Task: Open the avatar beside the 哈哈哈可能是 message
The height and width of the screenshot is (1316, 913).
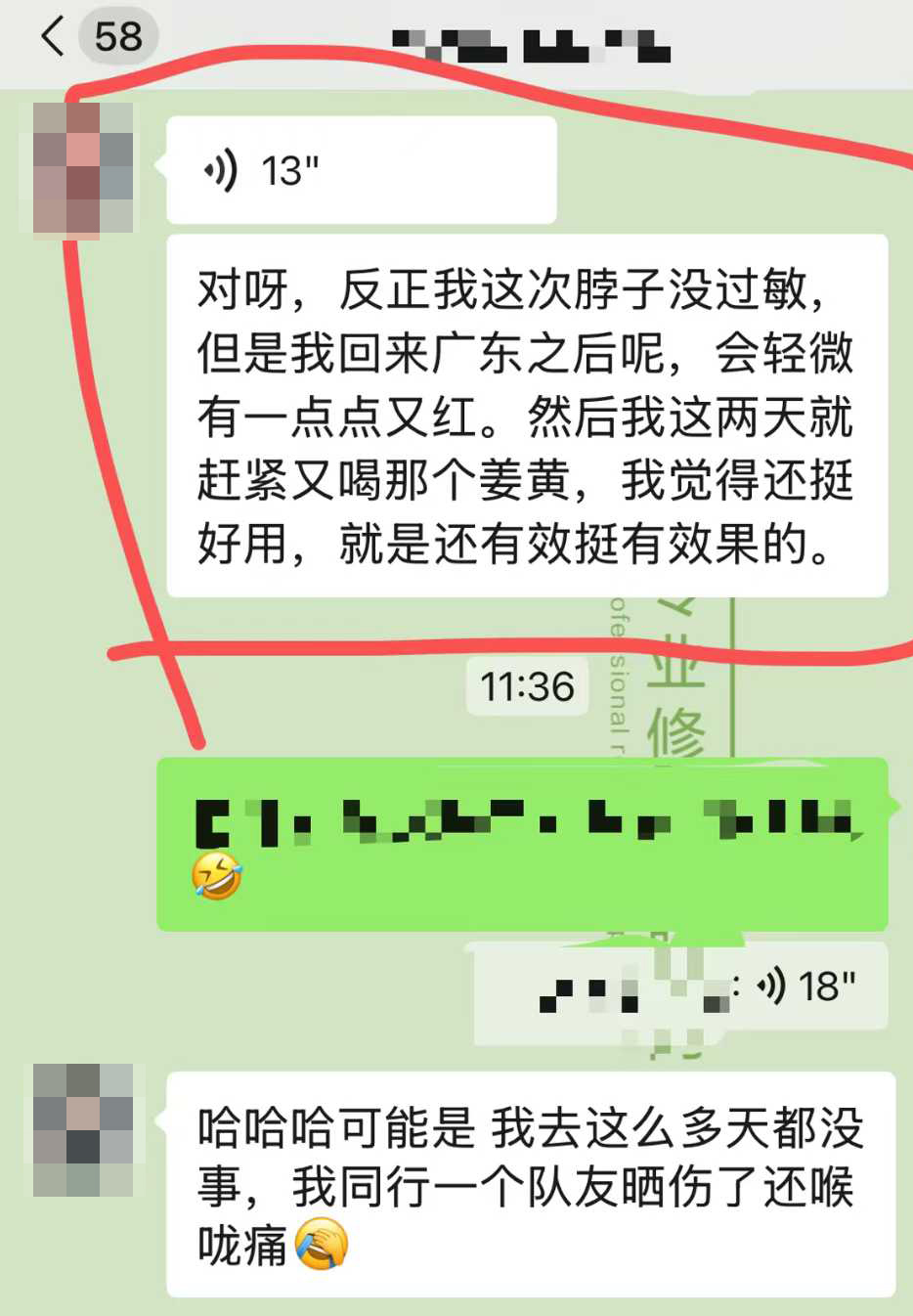Action: (83, 1130)
